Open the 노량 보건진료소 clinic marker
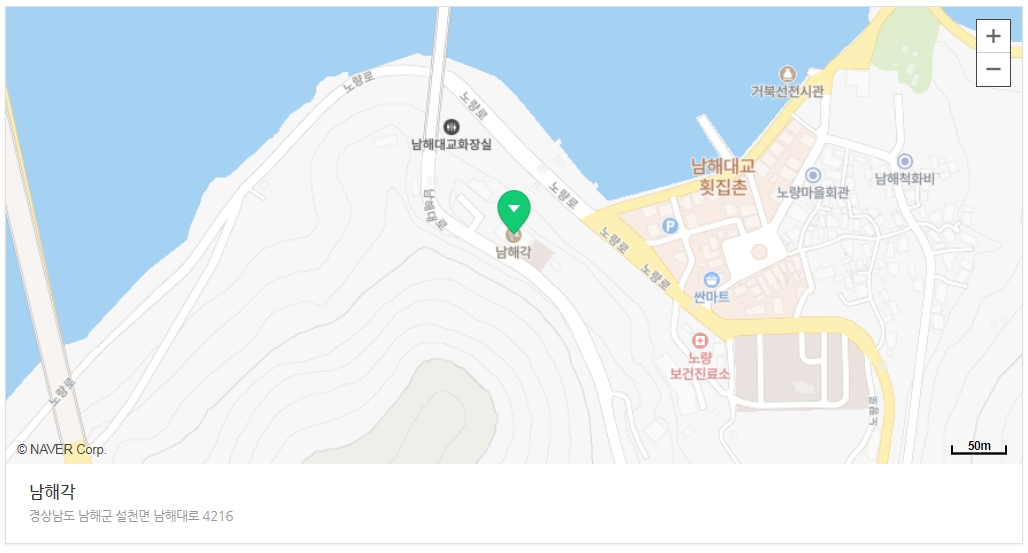The image size is (1028, 553). pos(700,340)
